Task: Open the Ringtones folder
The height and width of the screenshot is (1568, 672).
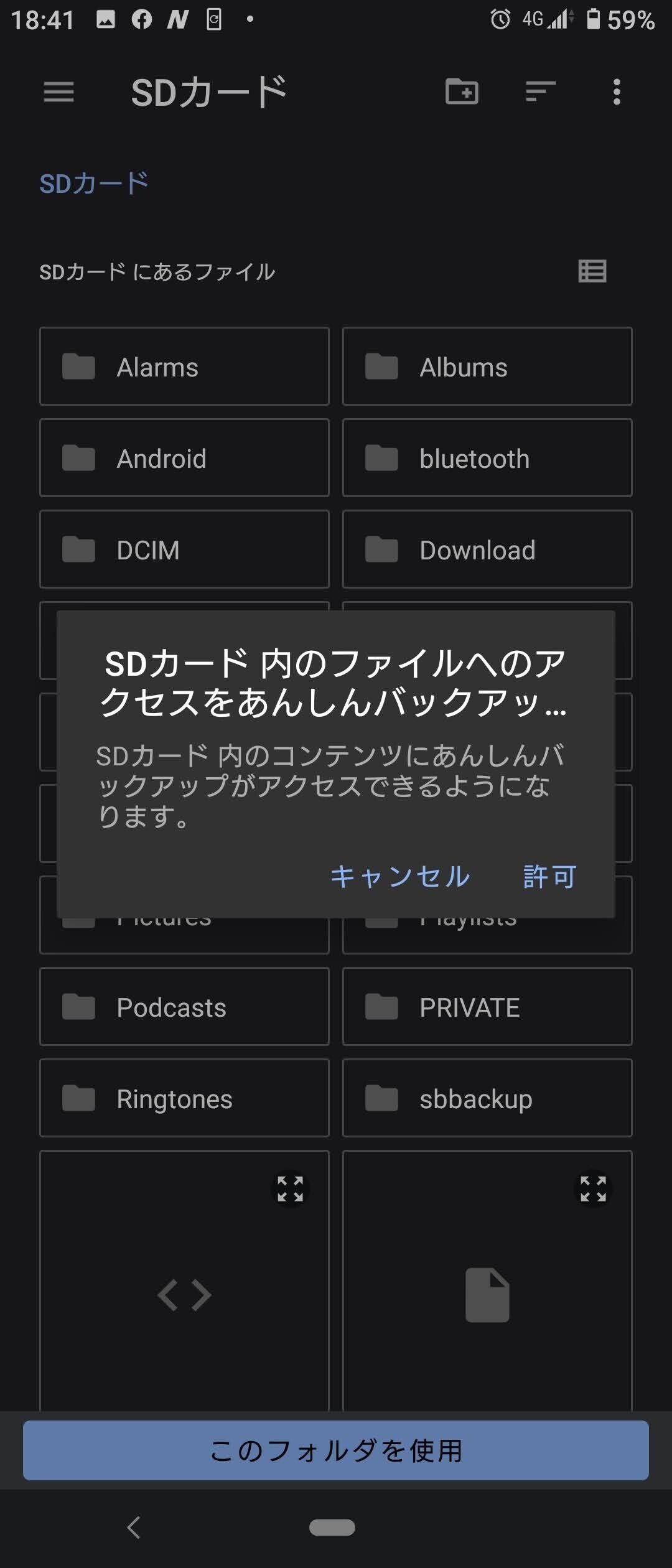Action: [x=184, y=1098]
